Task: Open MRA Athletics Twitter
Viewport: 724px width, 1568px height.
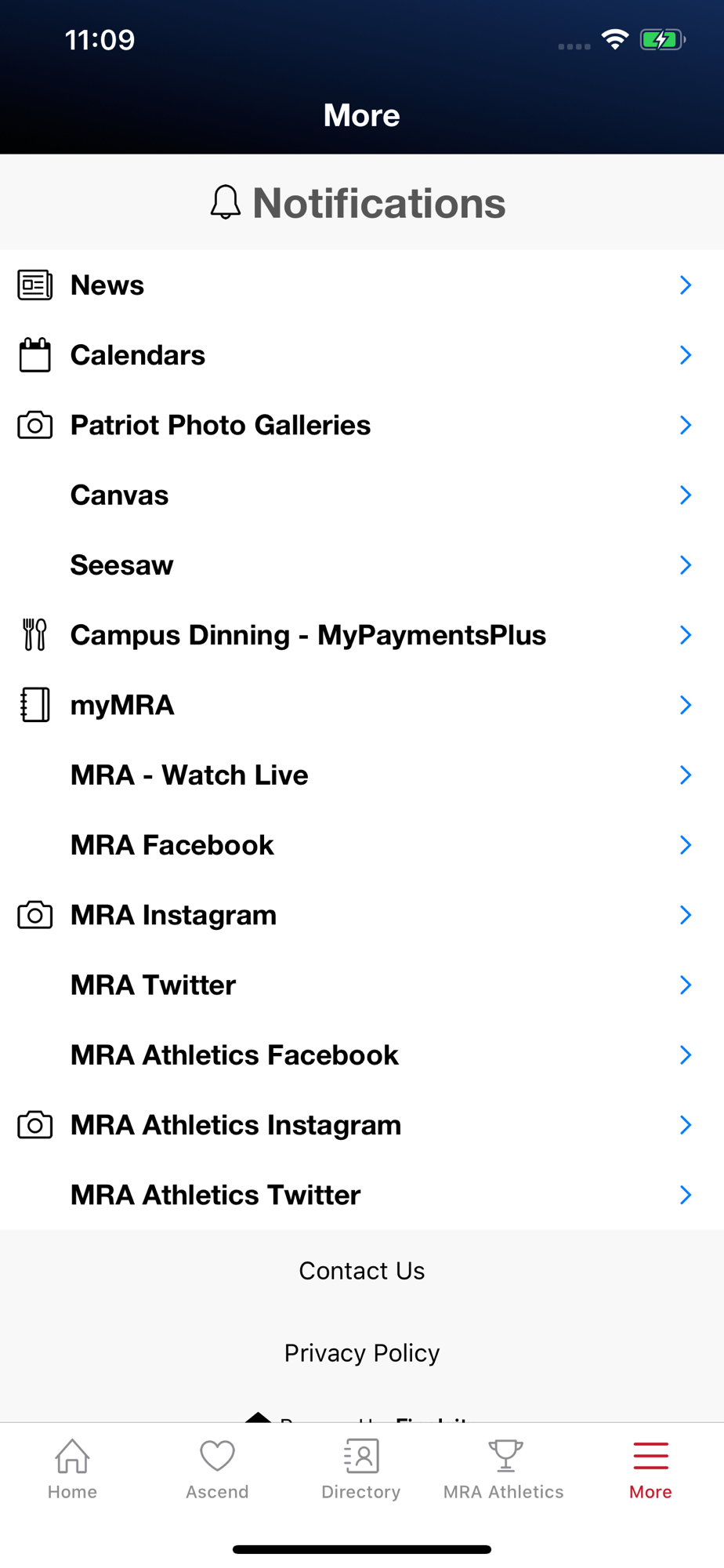Action: coord(362,1196)
